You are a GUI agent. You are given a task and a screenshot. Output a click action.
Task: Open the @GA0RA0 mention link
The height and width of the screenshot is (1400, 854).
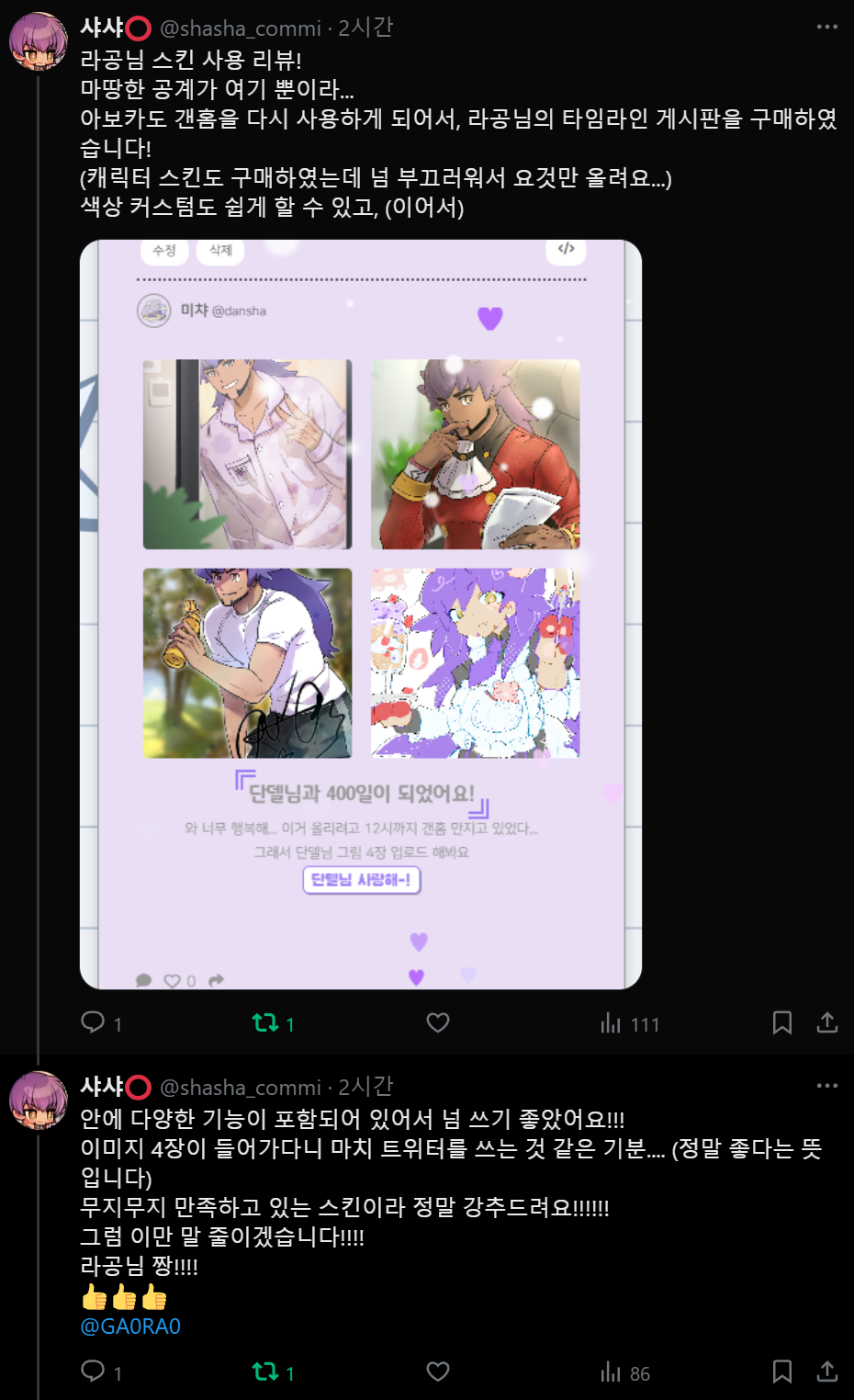130,1327
